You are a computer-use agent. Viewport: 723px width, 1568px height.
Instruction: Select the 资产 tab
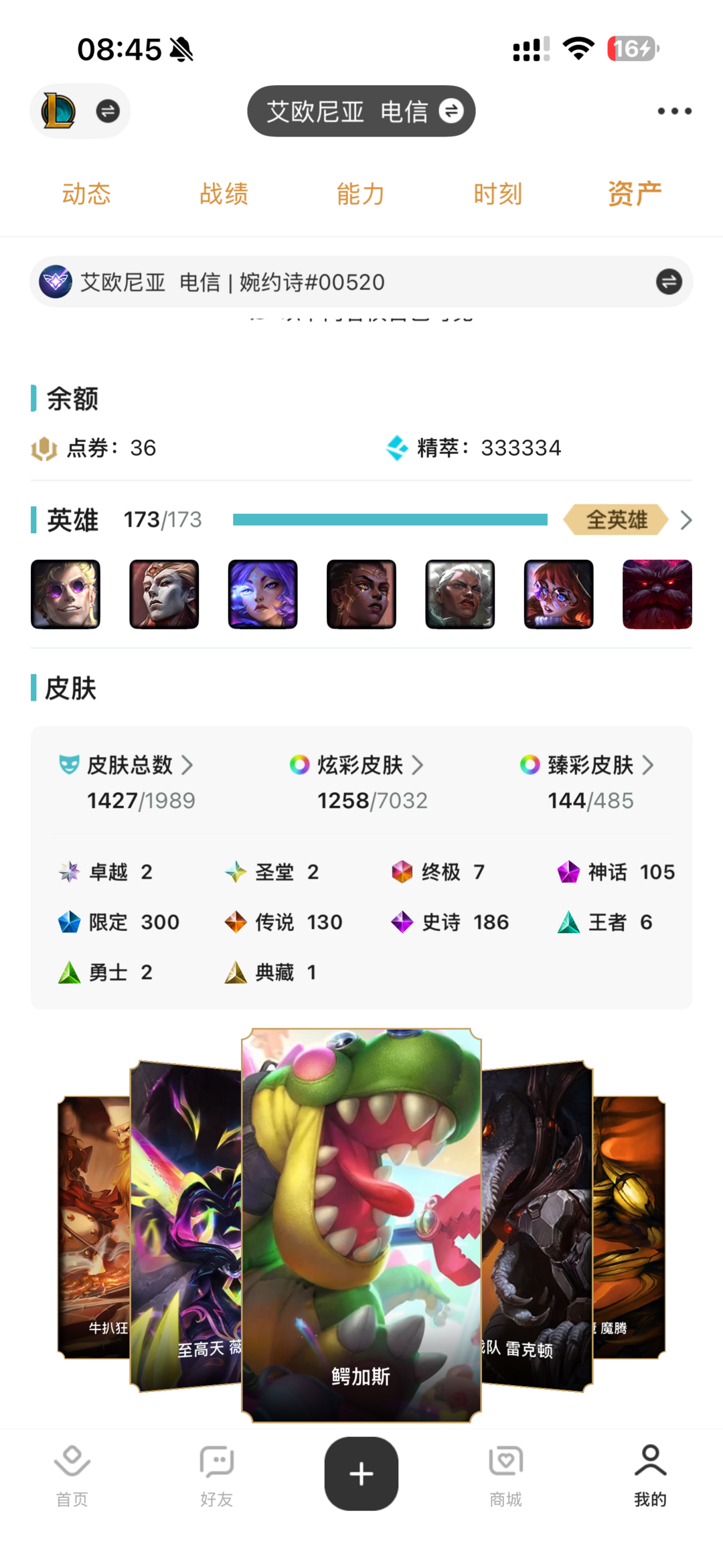[x=635, y=194]
